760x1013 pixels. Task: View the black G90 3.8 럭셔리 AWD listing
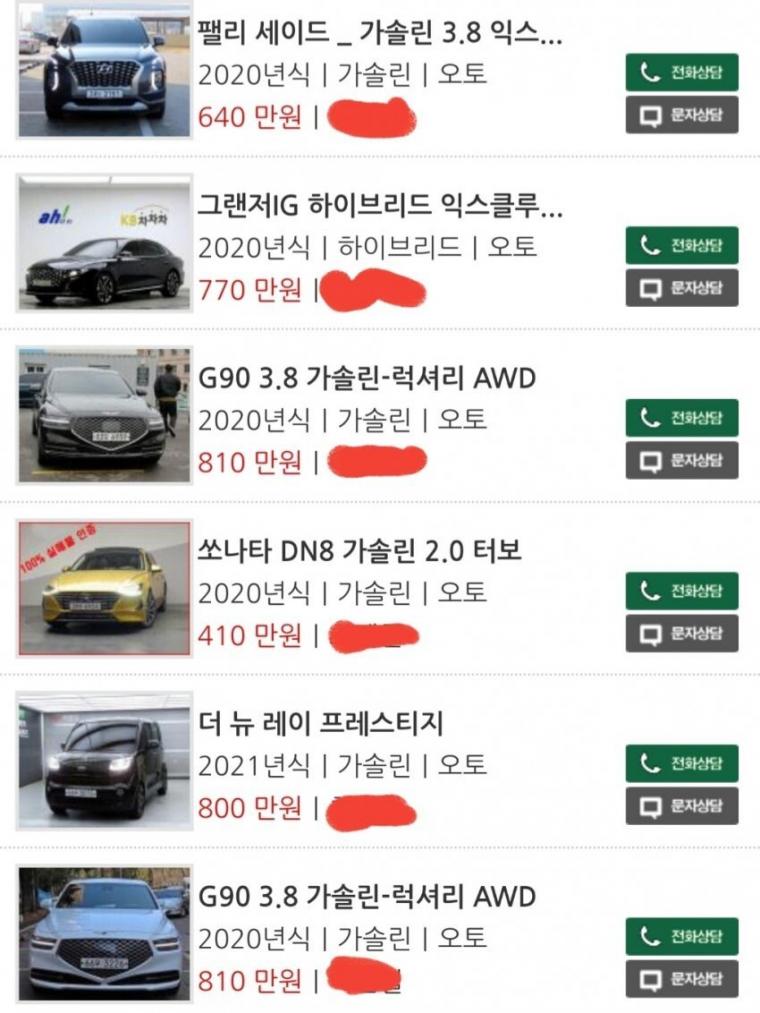coord(366,378)
